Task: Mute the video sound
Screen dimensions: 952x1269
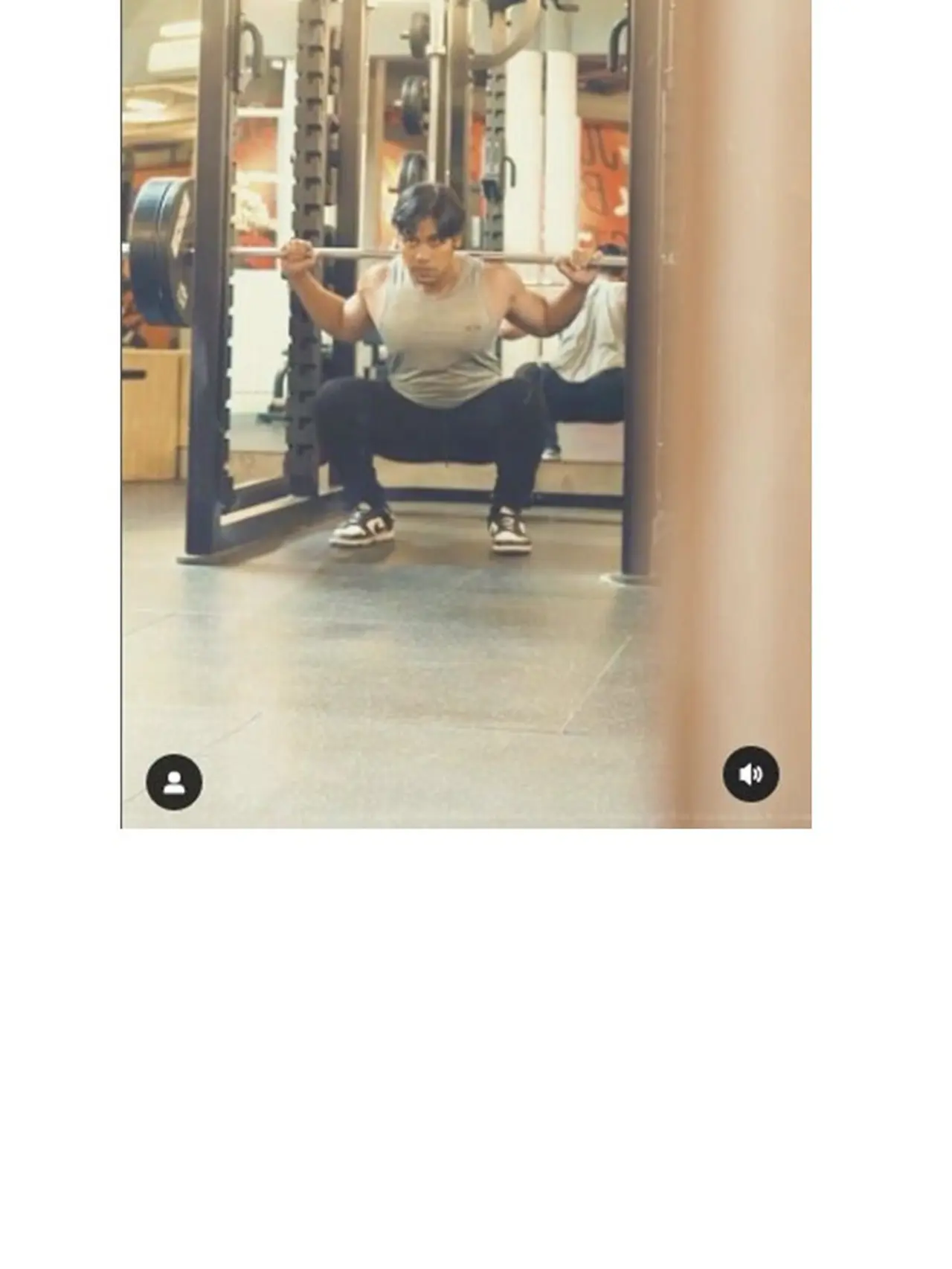Action: click(x=750, y=774)
